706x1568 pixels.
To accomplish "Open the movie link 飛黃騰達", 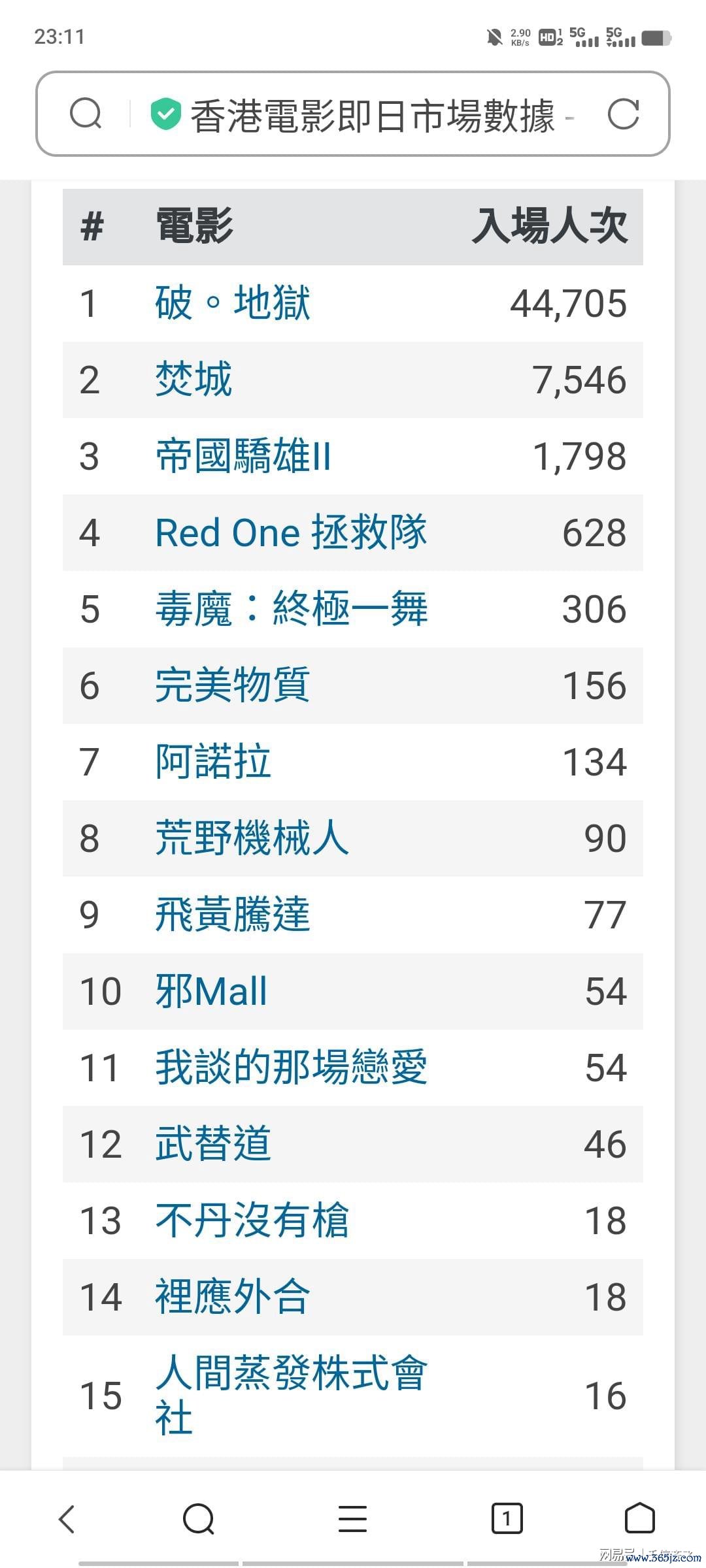I will click(232, 915).
